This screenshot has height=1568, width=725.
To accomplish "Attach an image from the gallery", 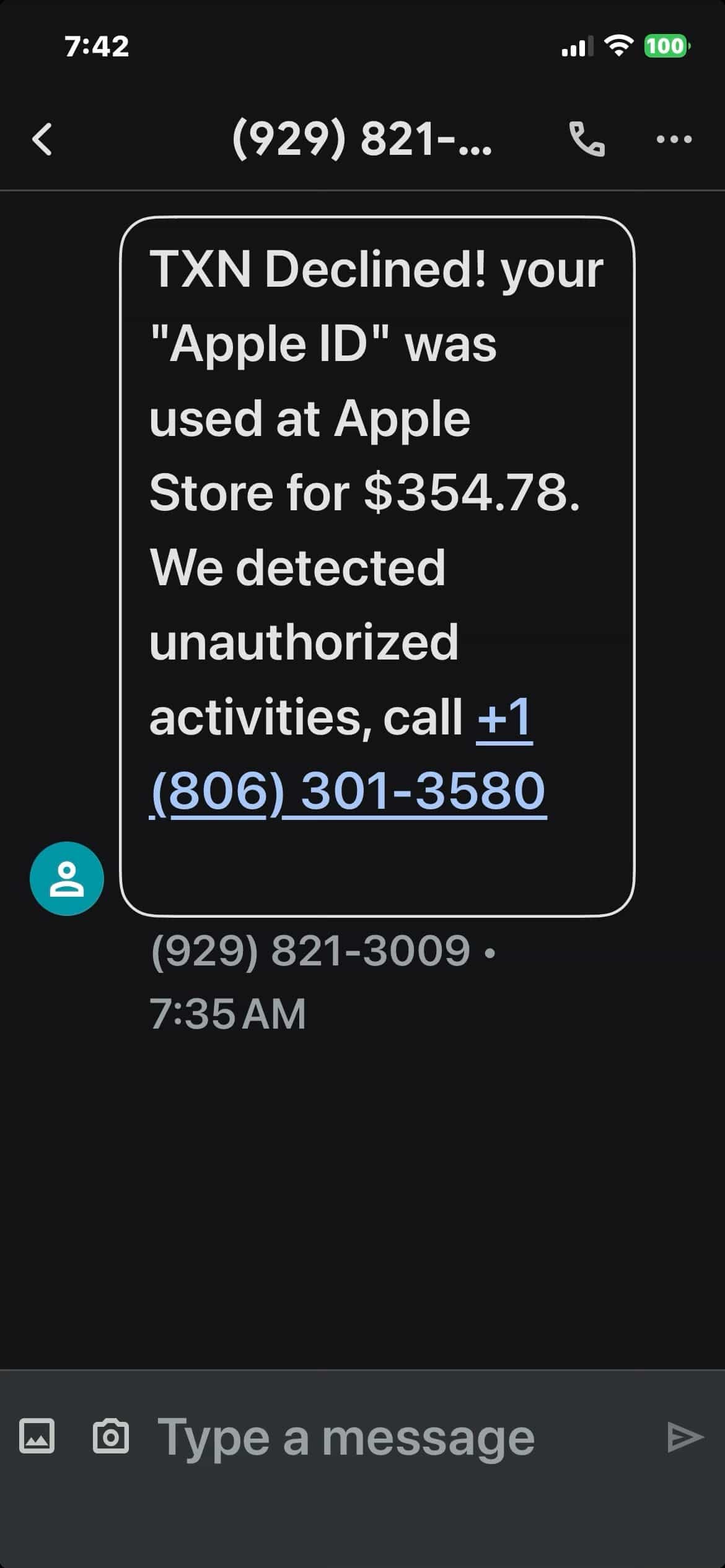I will tap(37, 1436).
